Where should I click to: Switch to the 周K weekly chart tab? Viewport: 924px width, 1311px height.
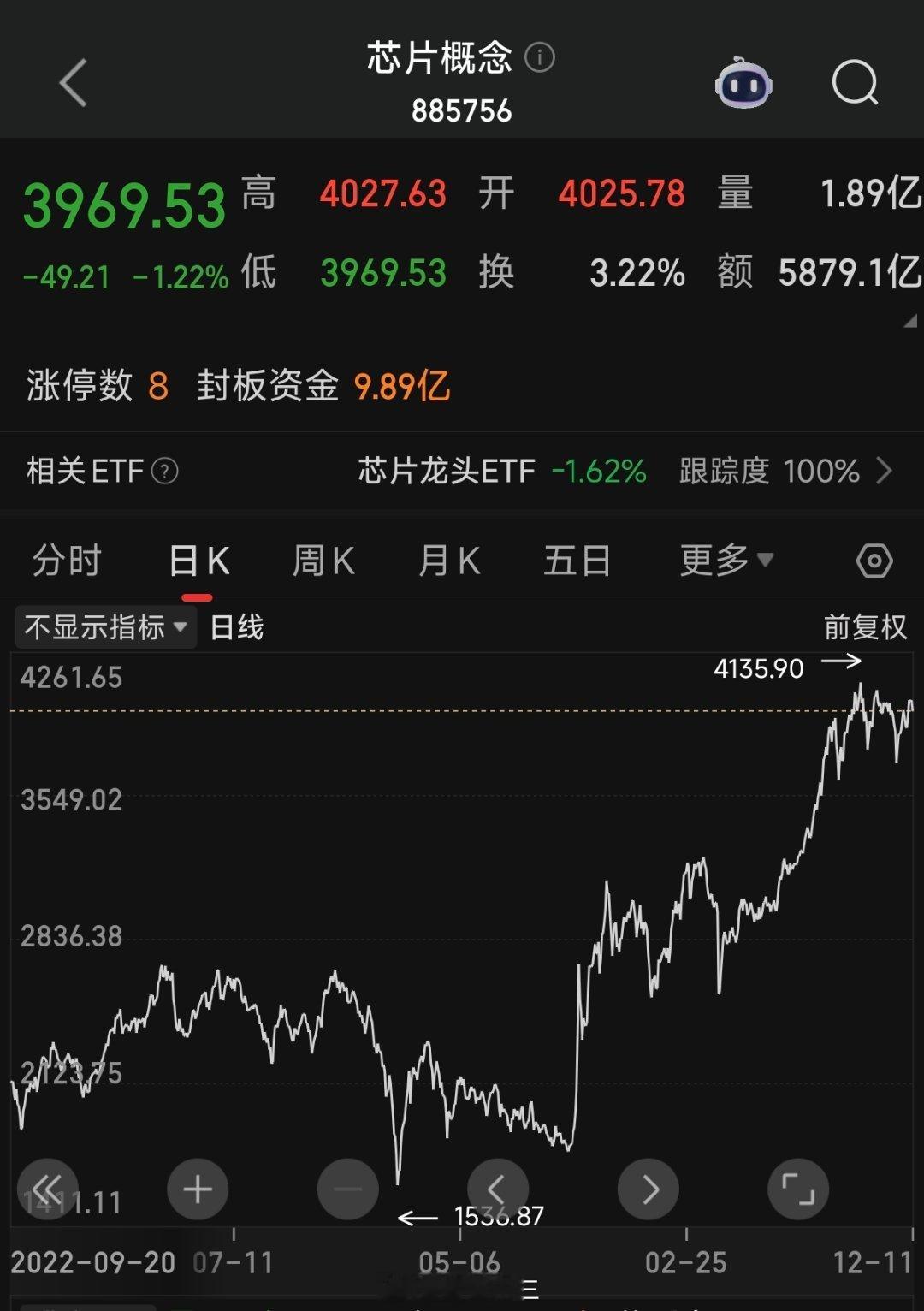(x=322, y=560)
